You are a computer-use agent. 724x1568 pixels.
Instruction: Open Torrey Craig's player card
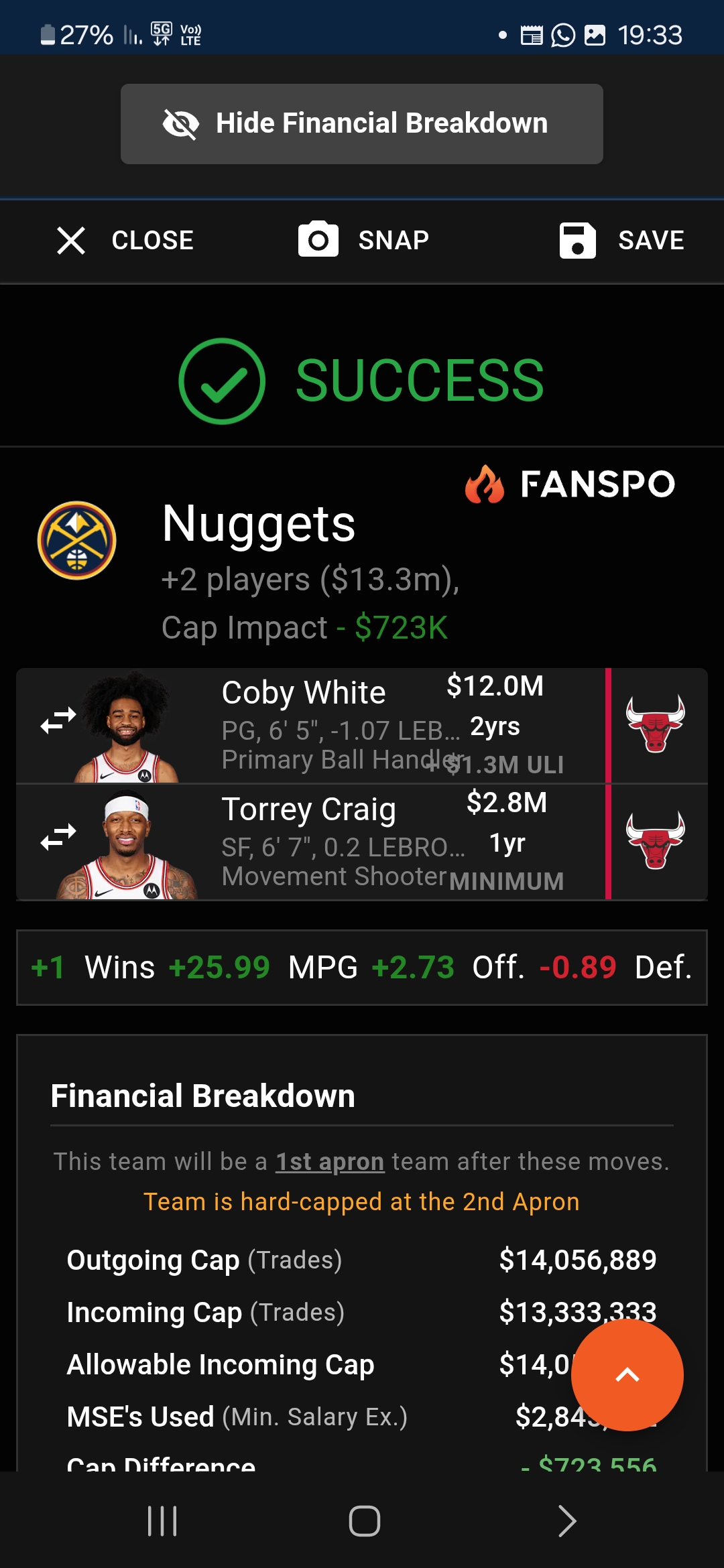click(x=308, y=809)
